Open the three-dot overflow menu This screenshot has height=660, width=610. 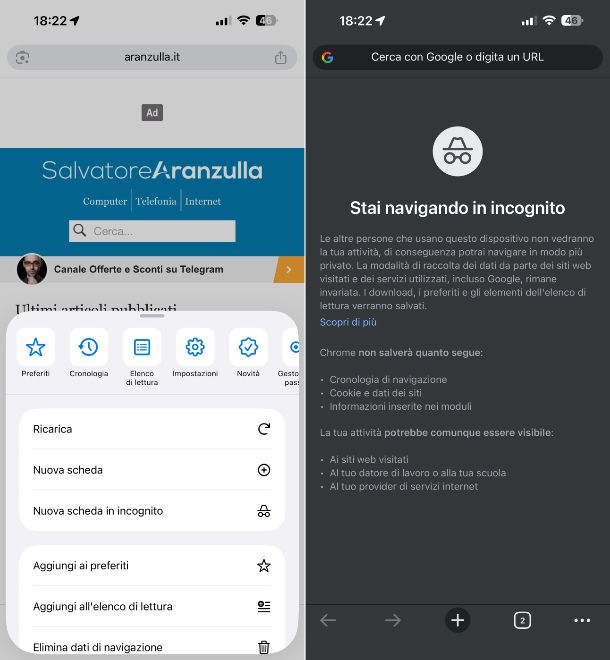[582, 620]
